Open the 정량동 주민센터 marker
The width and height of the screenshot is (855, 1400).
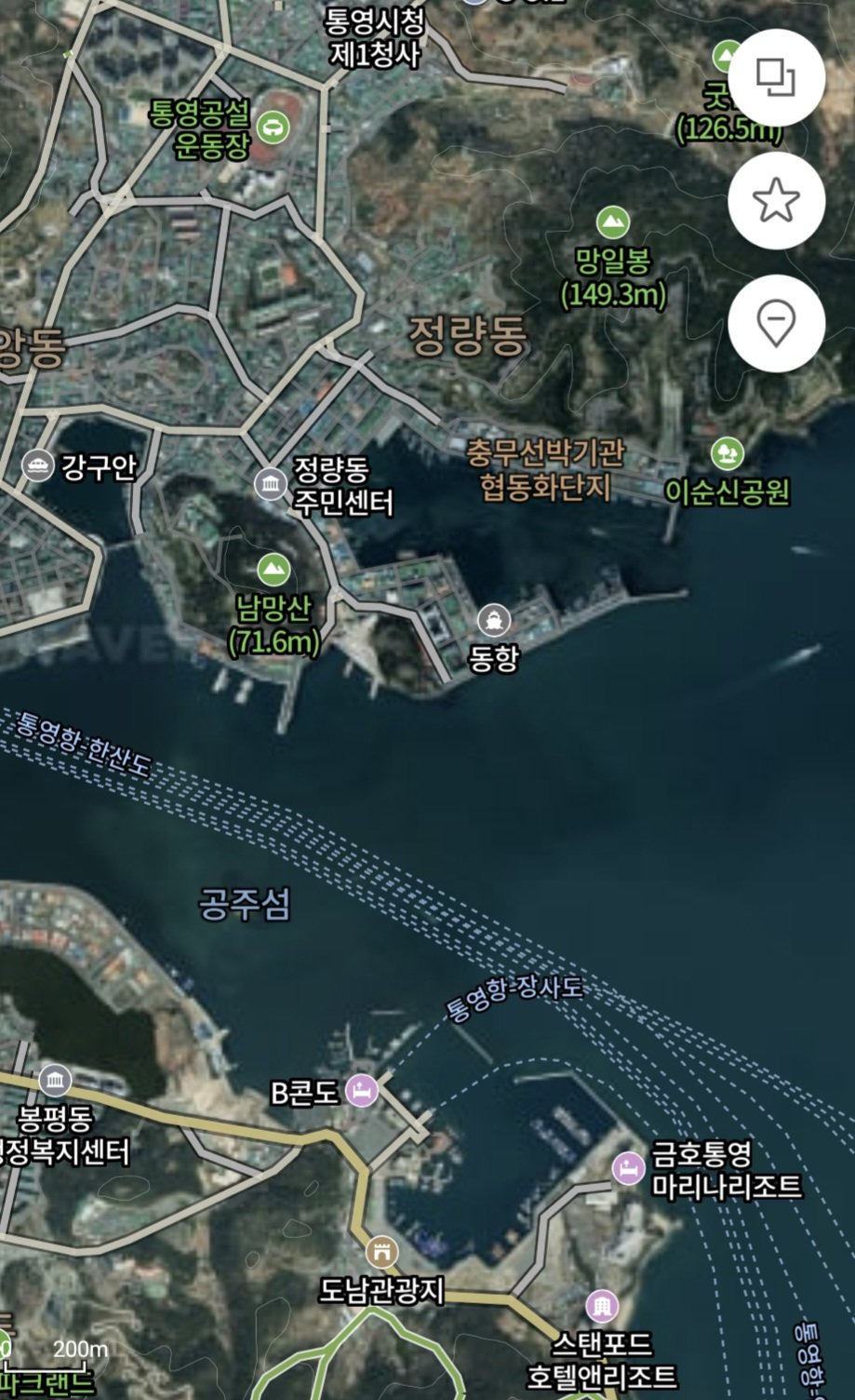click(x=271, y=483)
